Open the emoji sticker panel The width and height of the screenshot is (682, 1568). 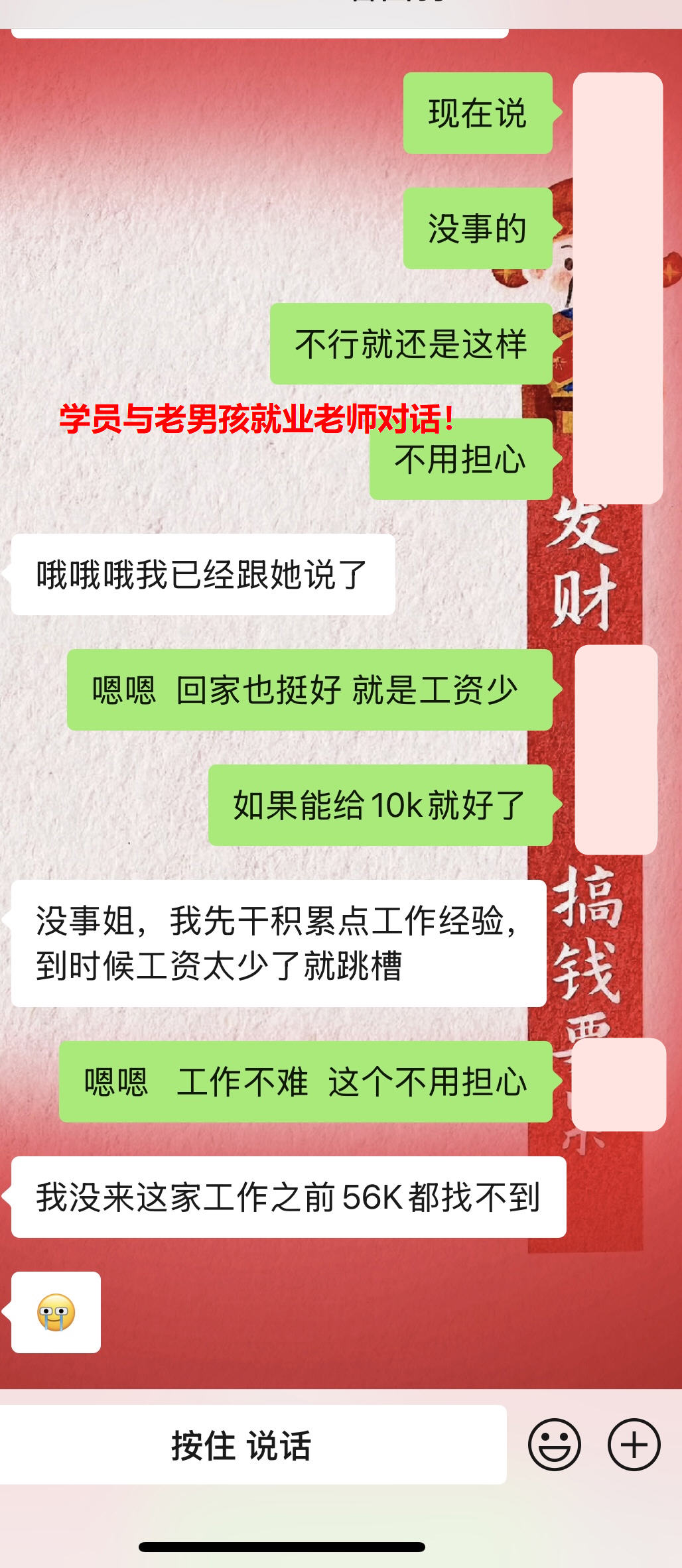point(554,1445)
